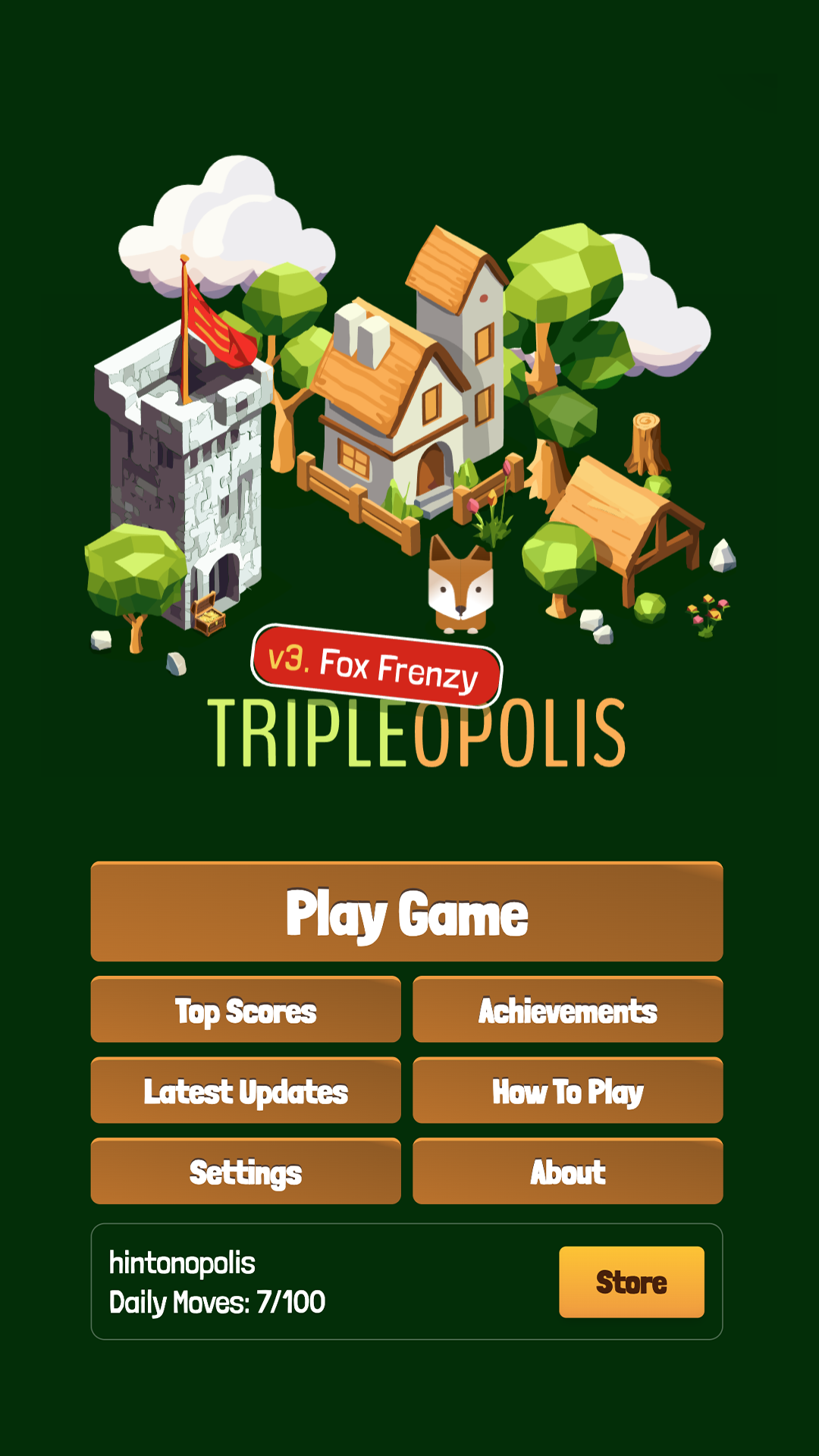This screenshot has width=819, height=1456.
Task: Visit the Store
Action: tap(632, 1282)
